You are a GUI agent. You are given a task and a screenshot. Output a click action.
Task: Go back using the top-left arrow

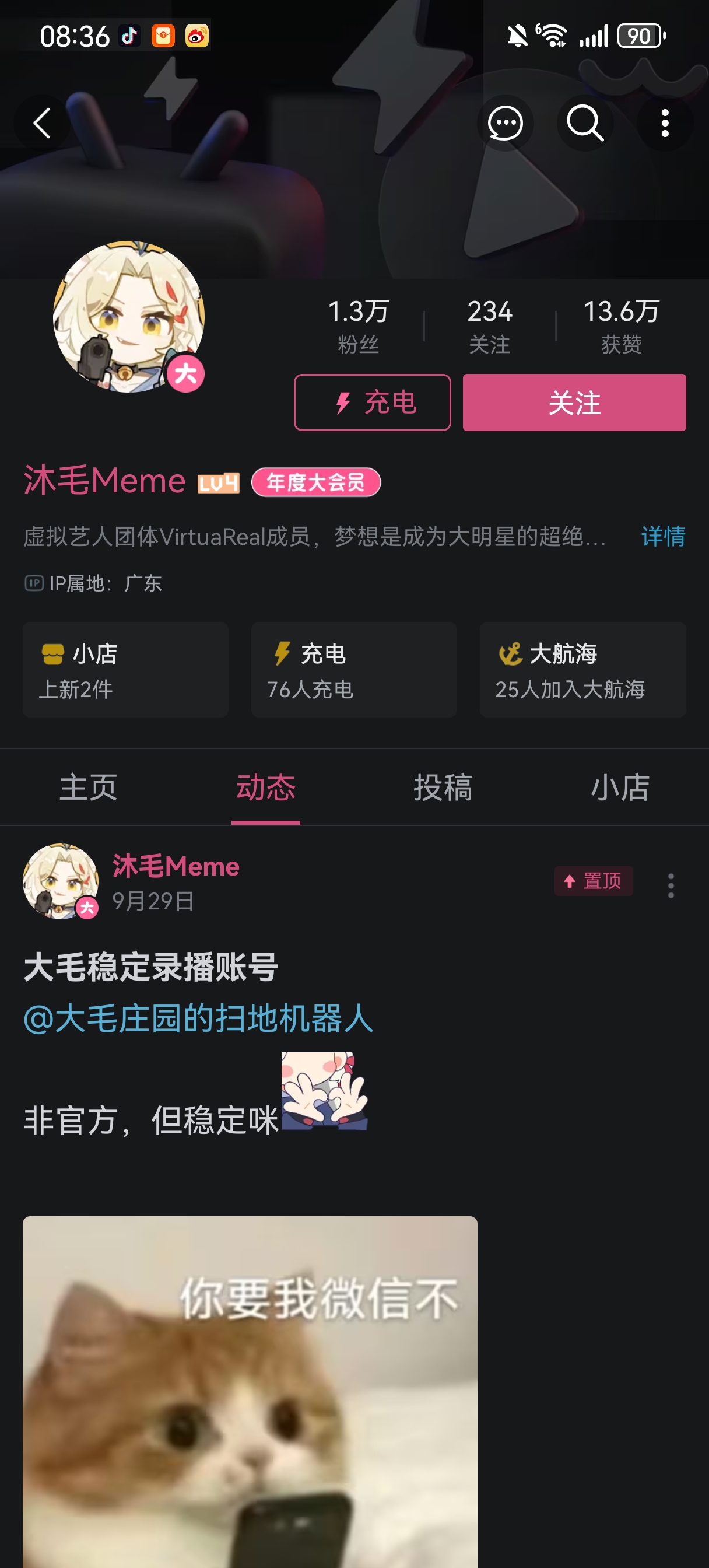click(x=41, y=124)
